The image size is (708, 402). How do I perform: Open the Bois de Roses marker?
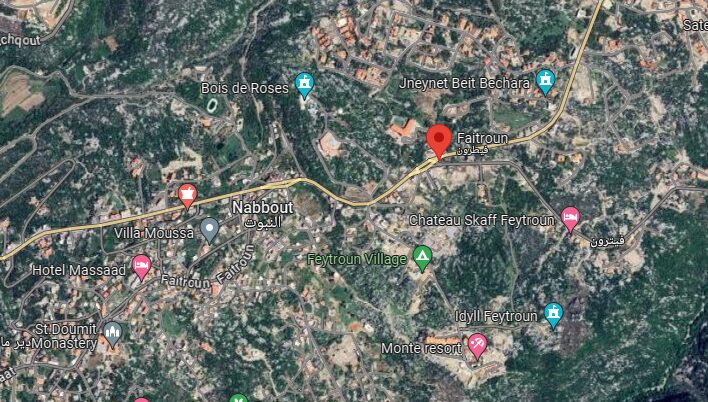pyautogui.click(x=305, y=84)
